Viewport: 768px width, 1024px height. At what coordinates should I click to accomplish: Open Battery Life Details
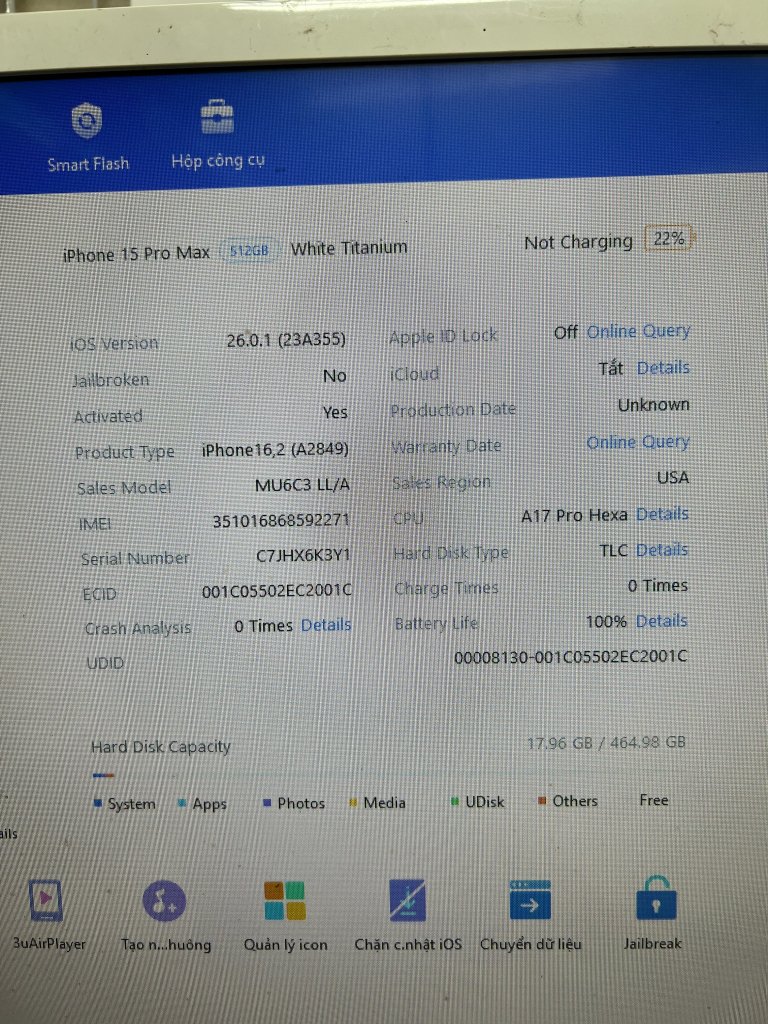point(661,621)
